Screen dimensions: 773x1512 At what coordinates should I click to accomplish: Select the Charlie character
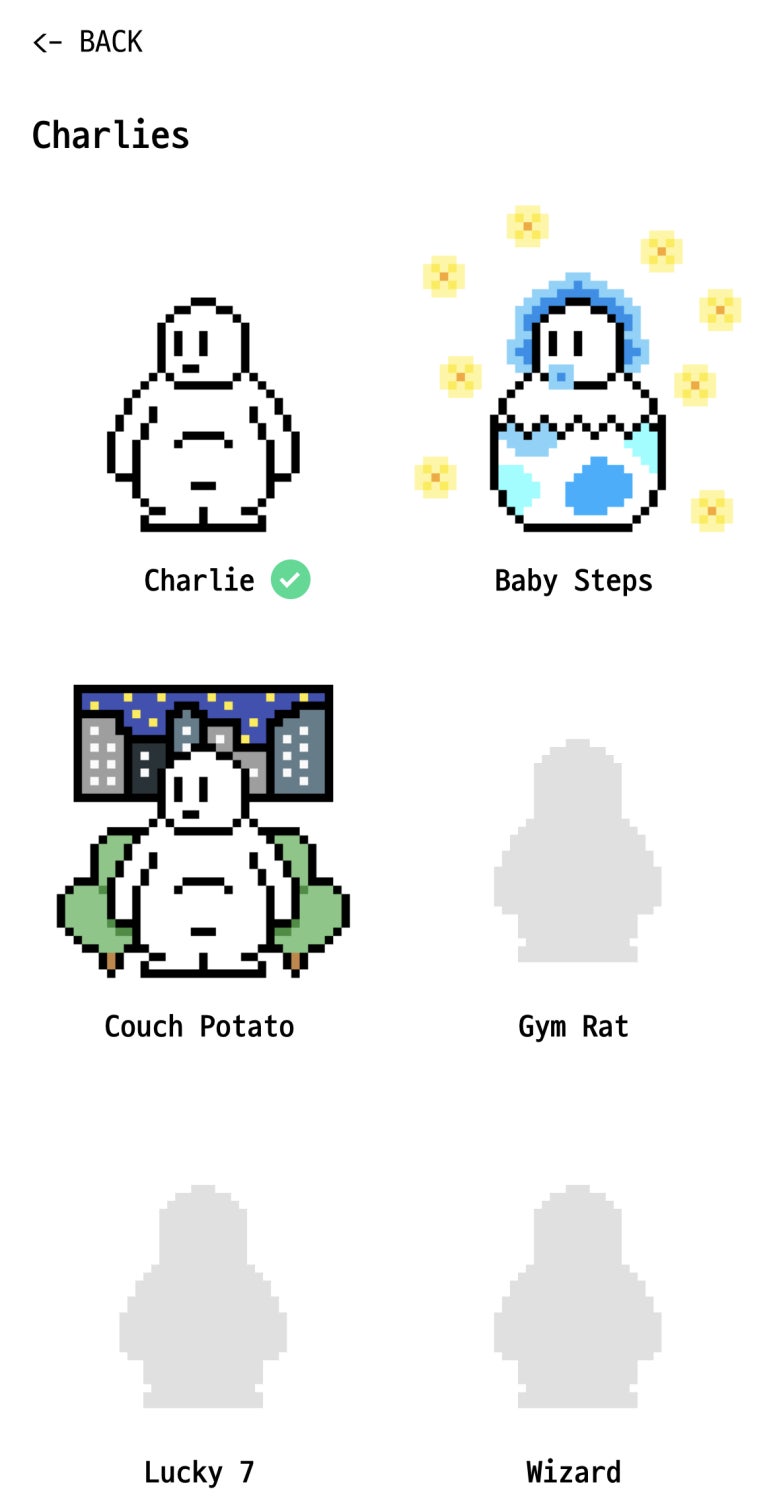[203, 414]
